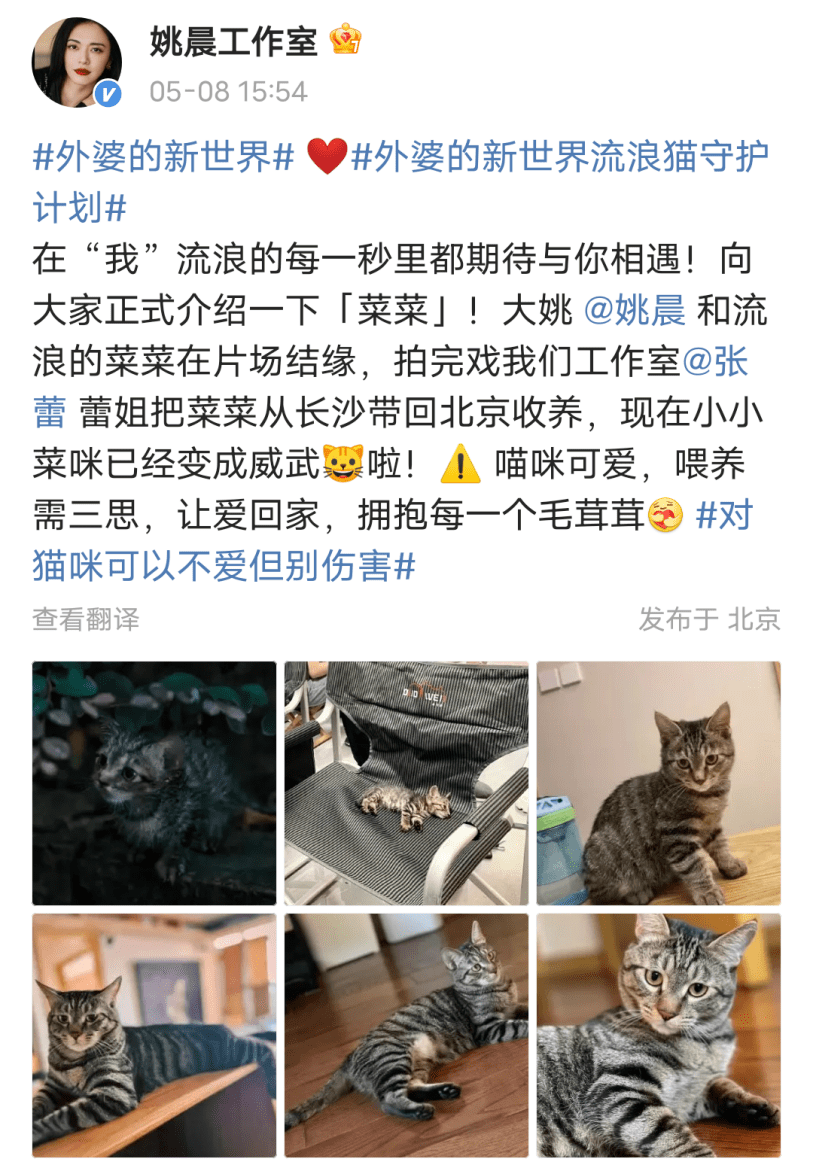Open hashtag #外婆的新世界#

(x=162, y=157)
